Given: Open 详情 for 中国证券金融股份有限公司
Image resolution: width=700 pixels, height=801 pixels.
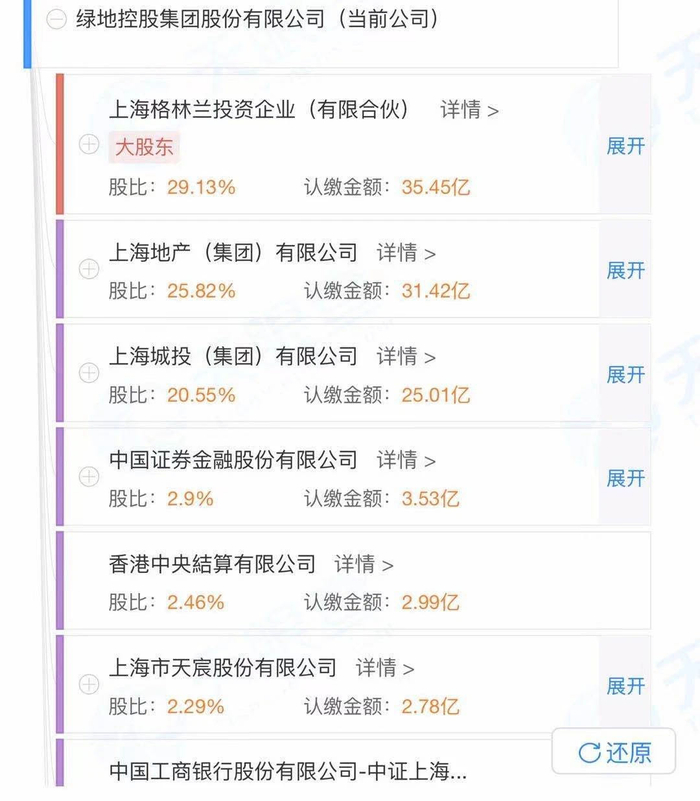Looking at the screenshot, I should [406, 461].
